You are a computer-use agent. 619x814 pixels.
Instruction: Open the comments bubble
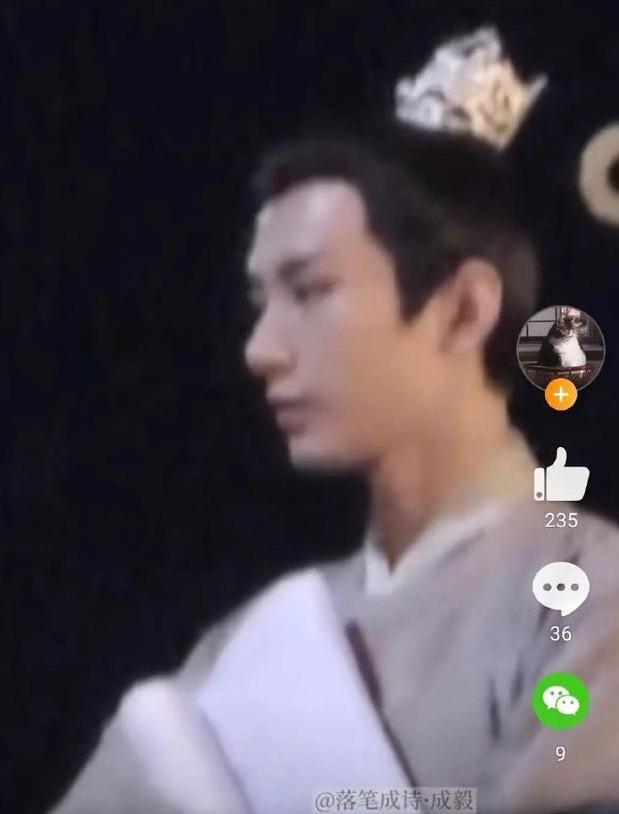point(561,589)
